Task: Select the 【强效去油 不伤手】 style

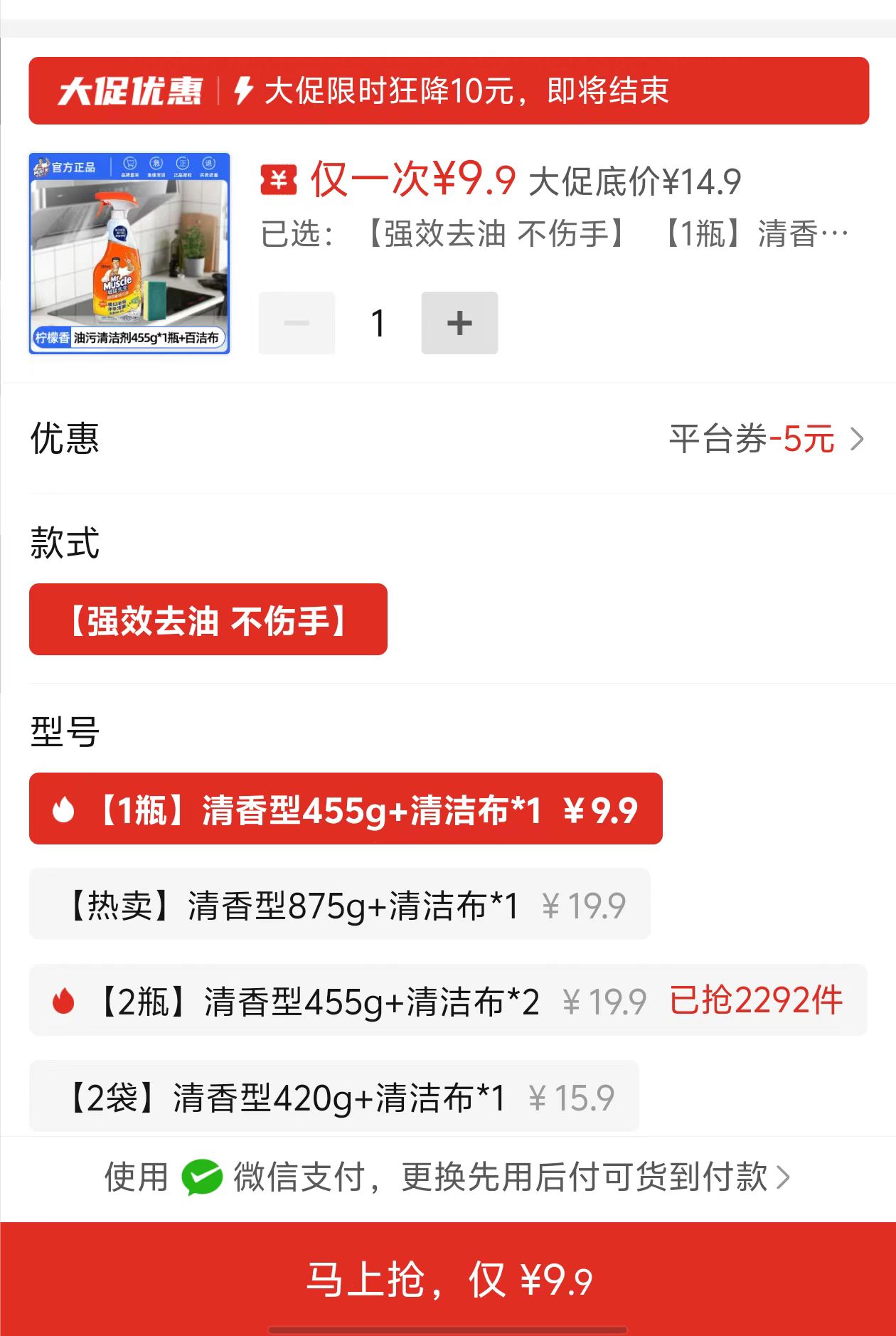Action: click(208, 620)
